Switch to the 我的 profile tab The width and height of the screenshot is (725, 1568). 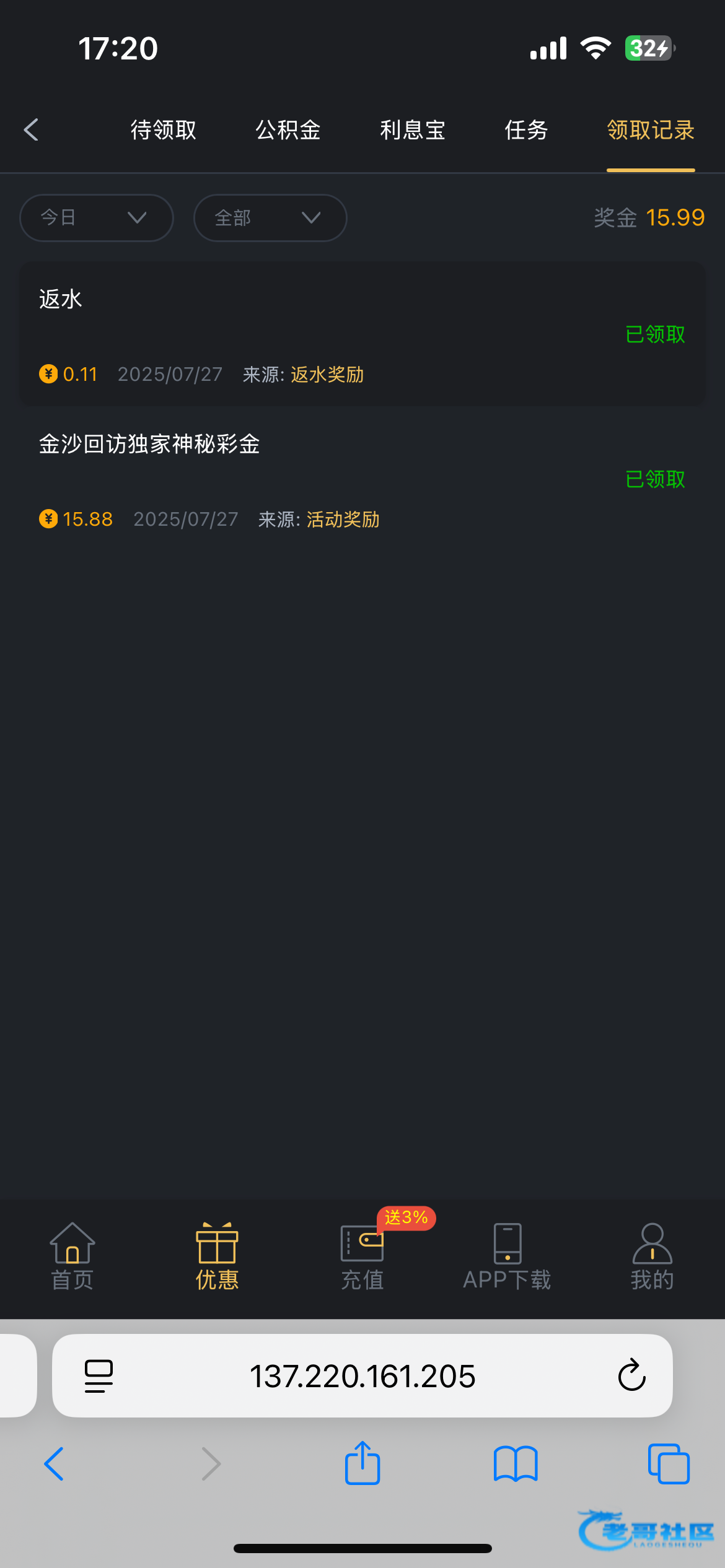652,1256
